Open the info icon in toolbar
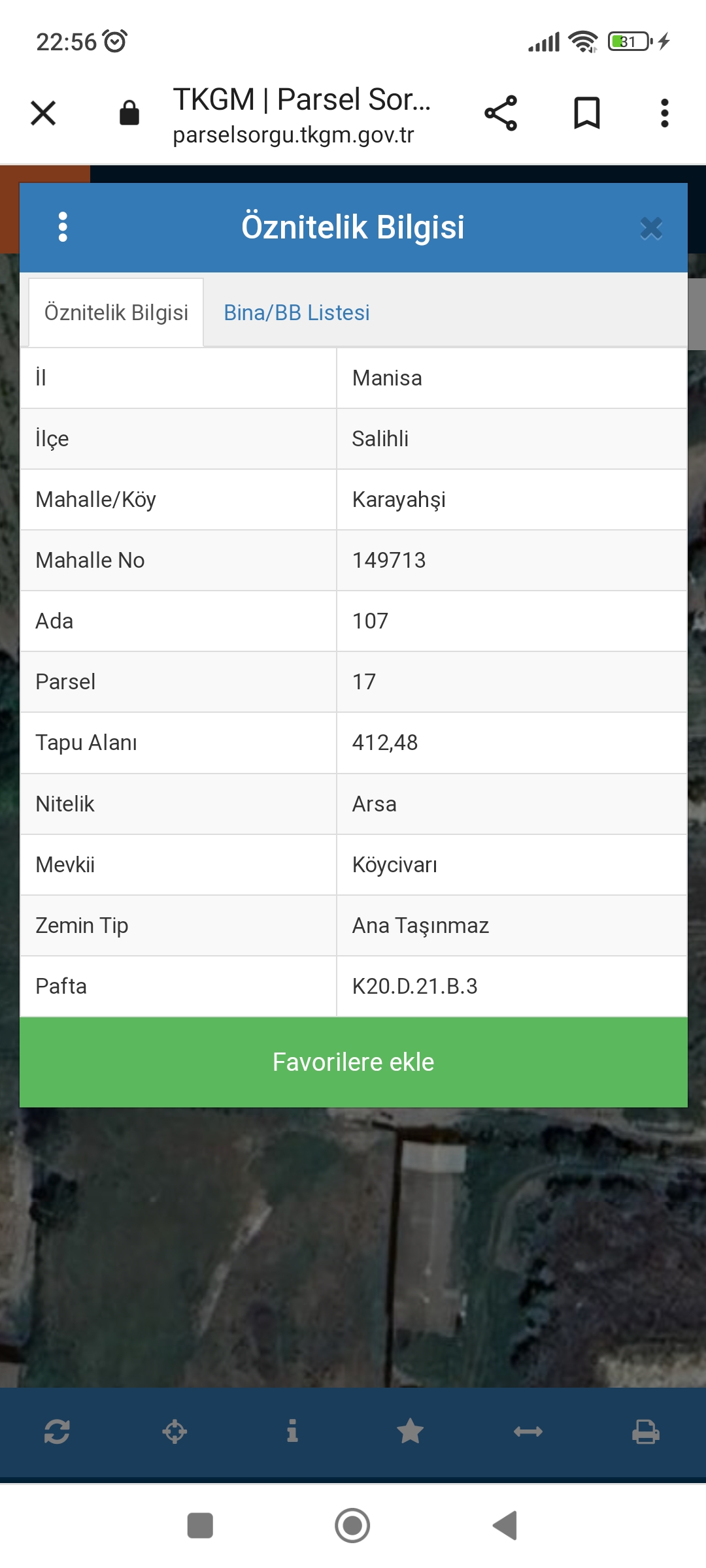Image resolution: width=706 pixels, height=1568 pixels. click(292, 1431)
